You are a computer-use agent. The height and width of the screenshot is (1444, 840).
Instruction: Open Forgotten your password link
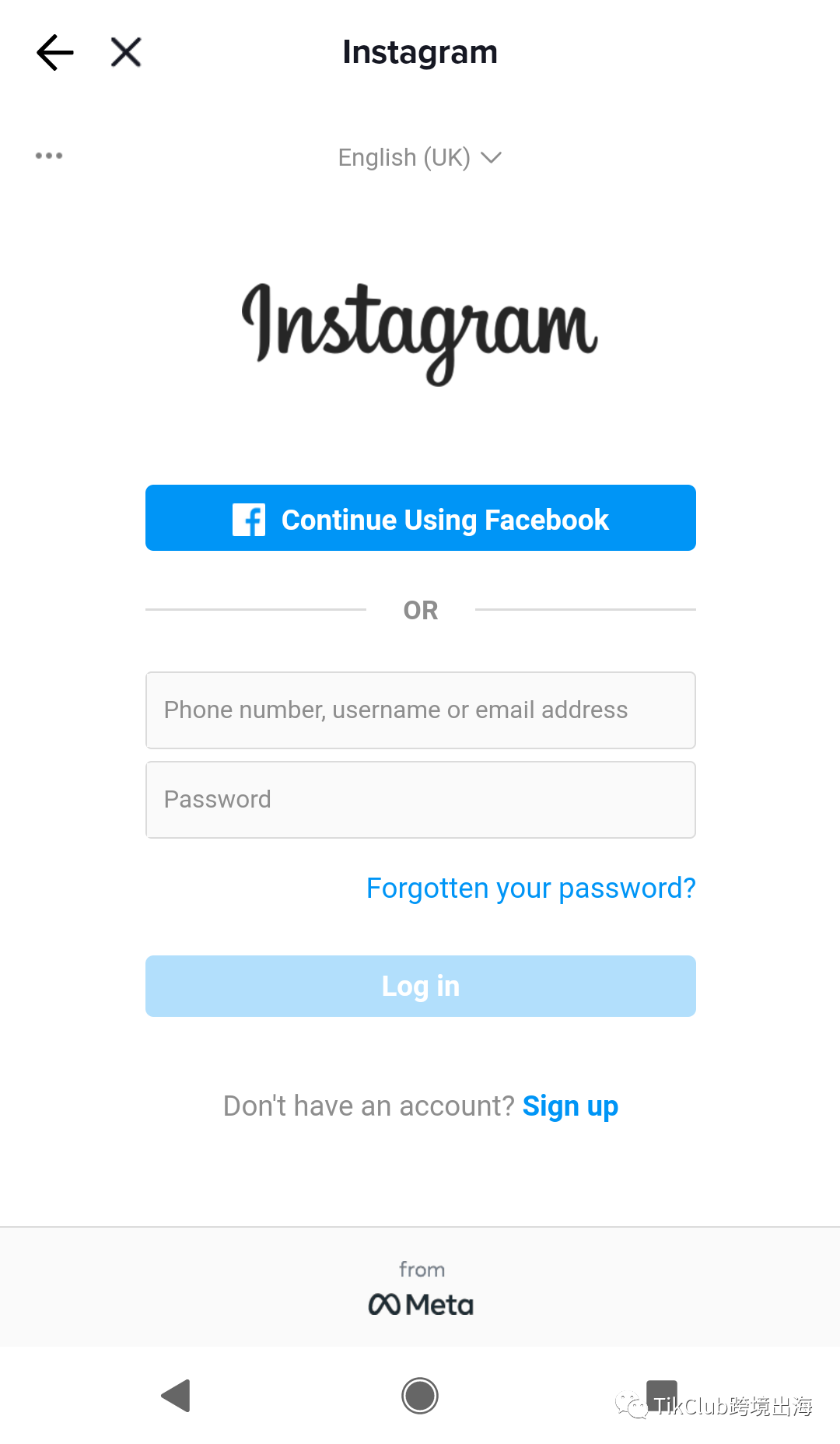(x=530, y=888)
